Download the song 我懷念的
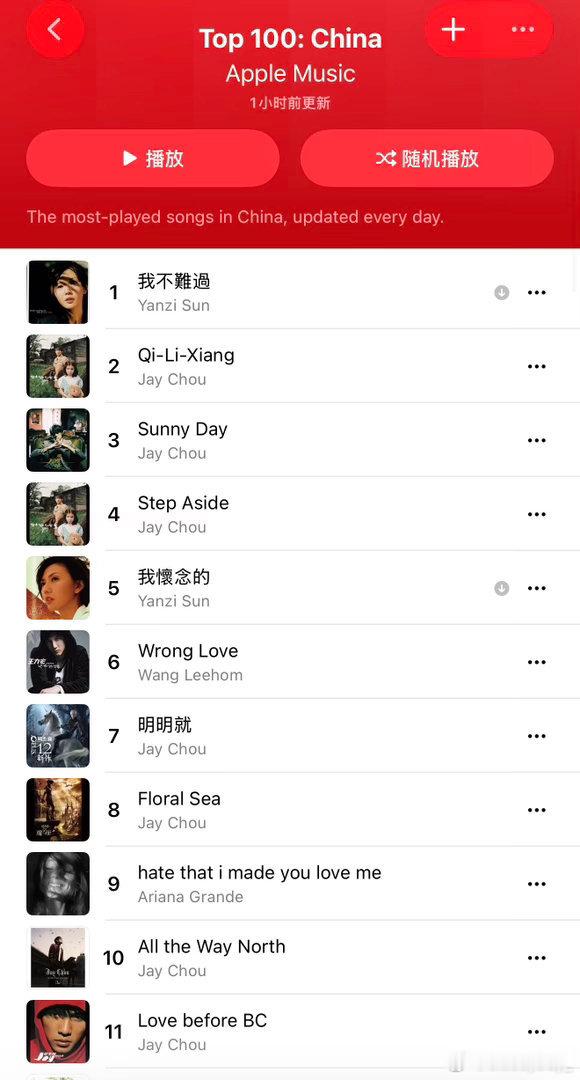This screenshot has height=1080, width=580. pyautogui.click(x=501, y=588)
